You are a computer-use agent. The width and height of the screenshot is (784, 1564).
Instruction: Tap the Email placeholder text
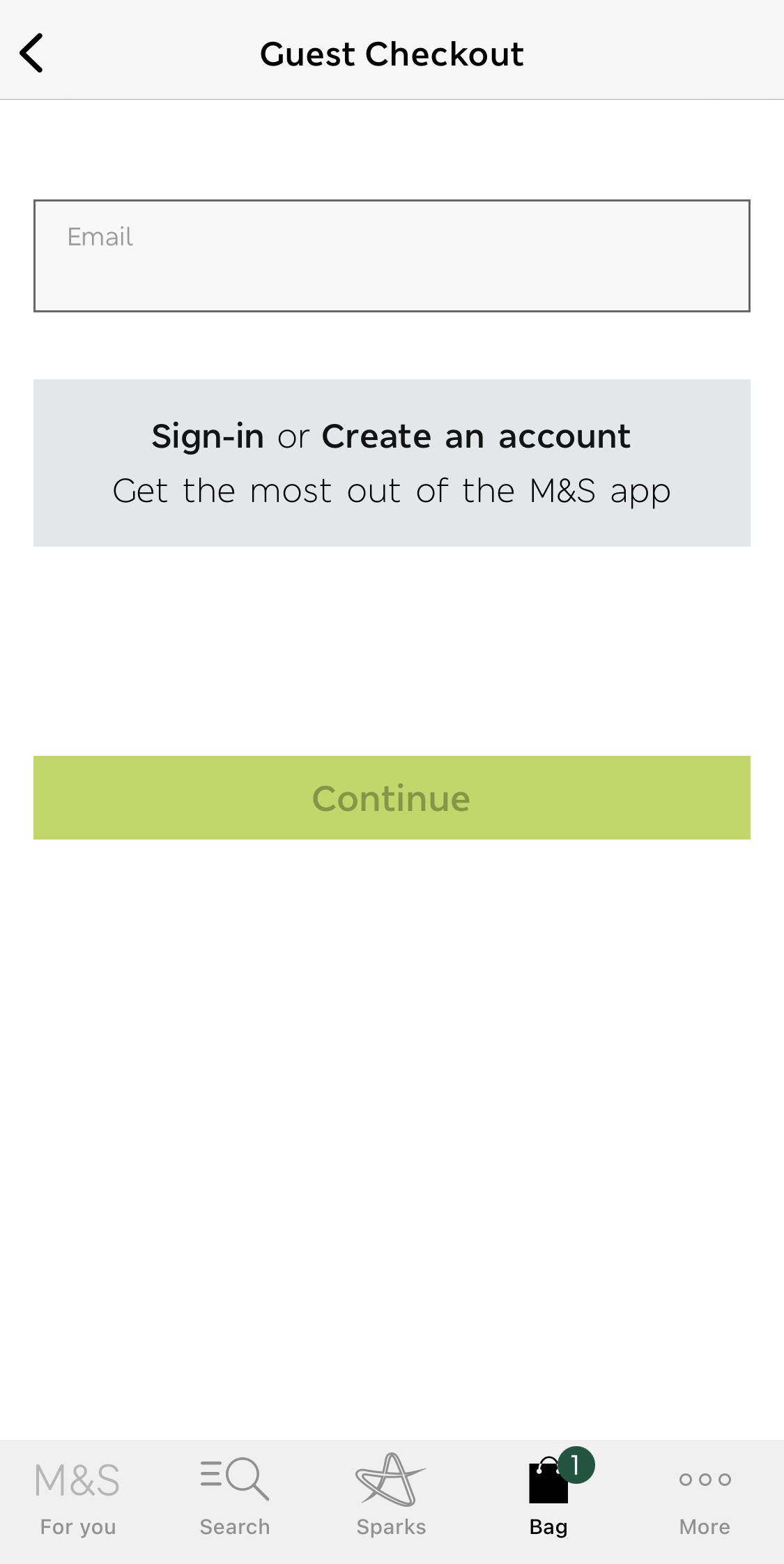(x=99, y=236)
